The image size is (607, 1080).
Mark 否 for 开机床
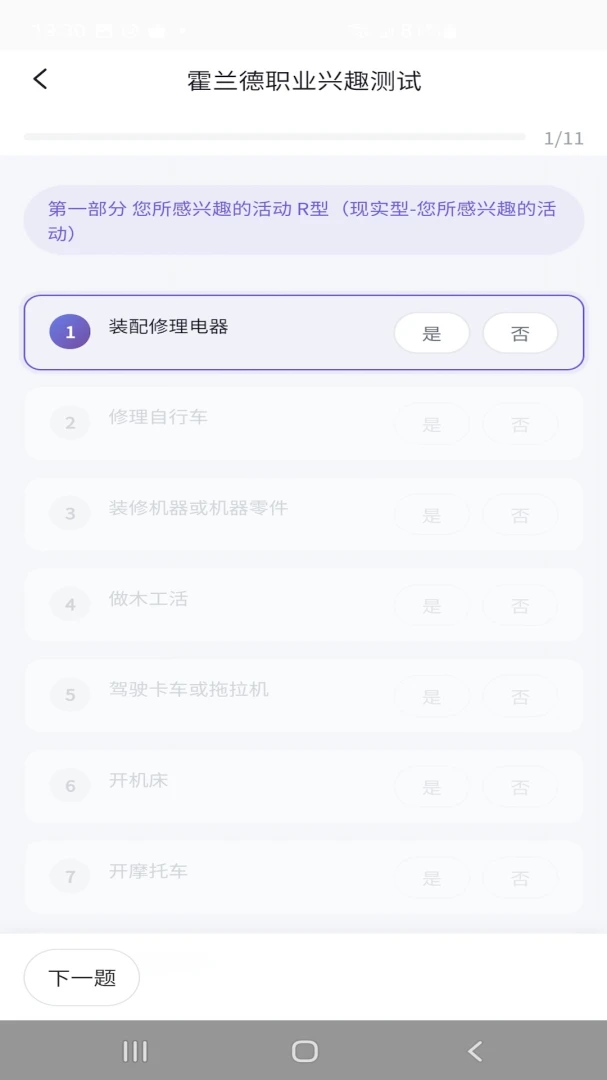pyautogui.click(x=520, y=787)
